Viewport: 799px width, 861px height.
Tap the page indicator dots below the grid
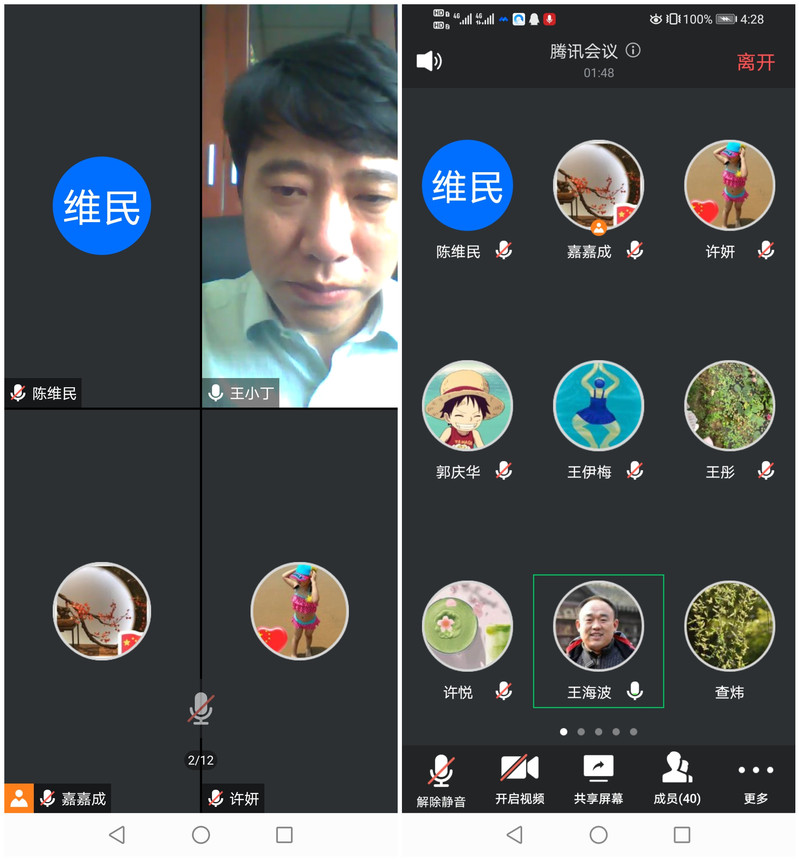(x=598, y=732)
